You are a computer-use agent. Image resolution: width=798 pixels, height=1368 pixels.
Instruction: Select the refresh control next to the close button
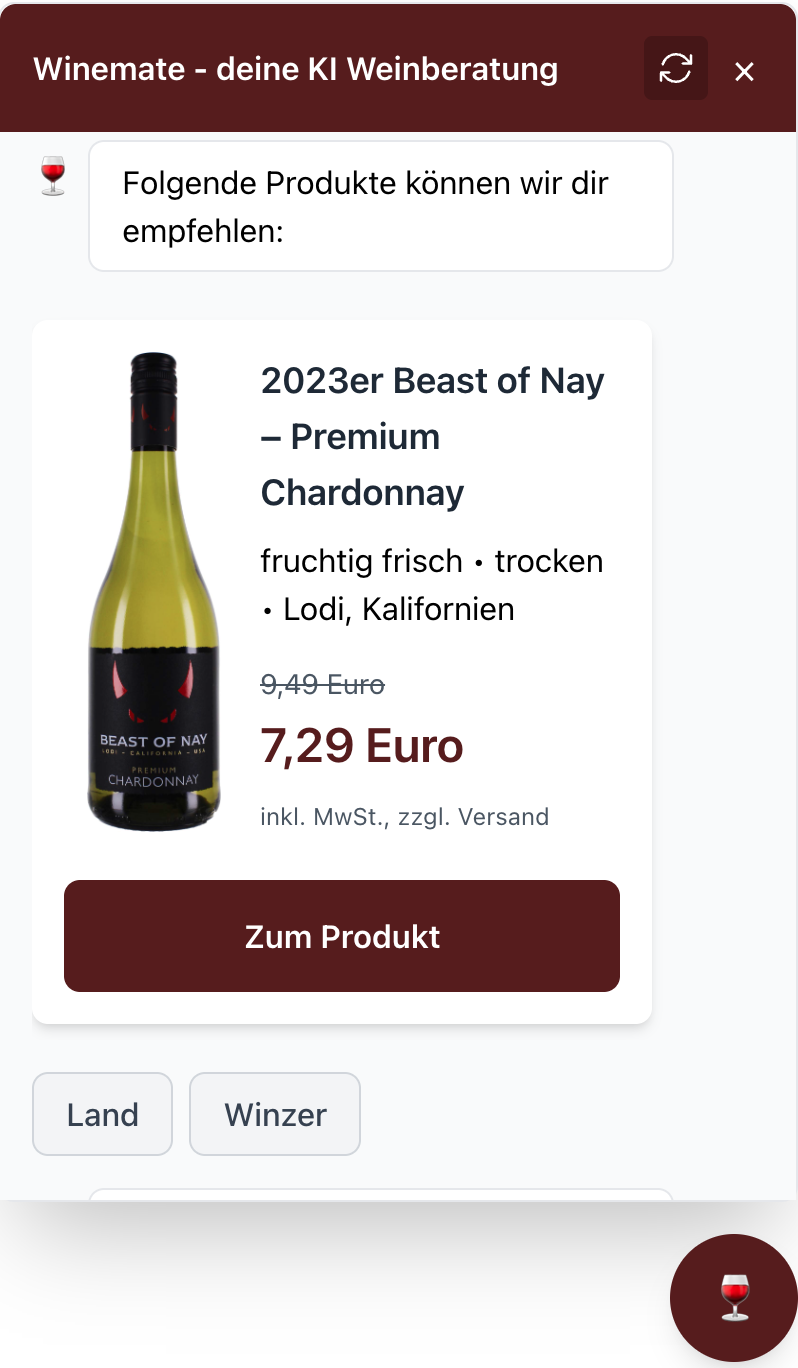point(676,68)
